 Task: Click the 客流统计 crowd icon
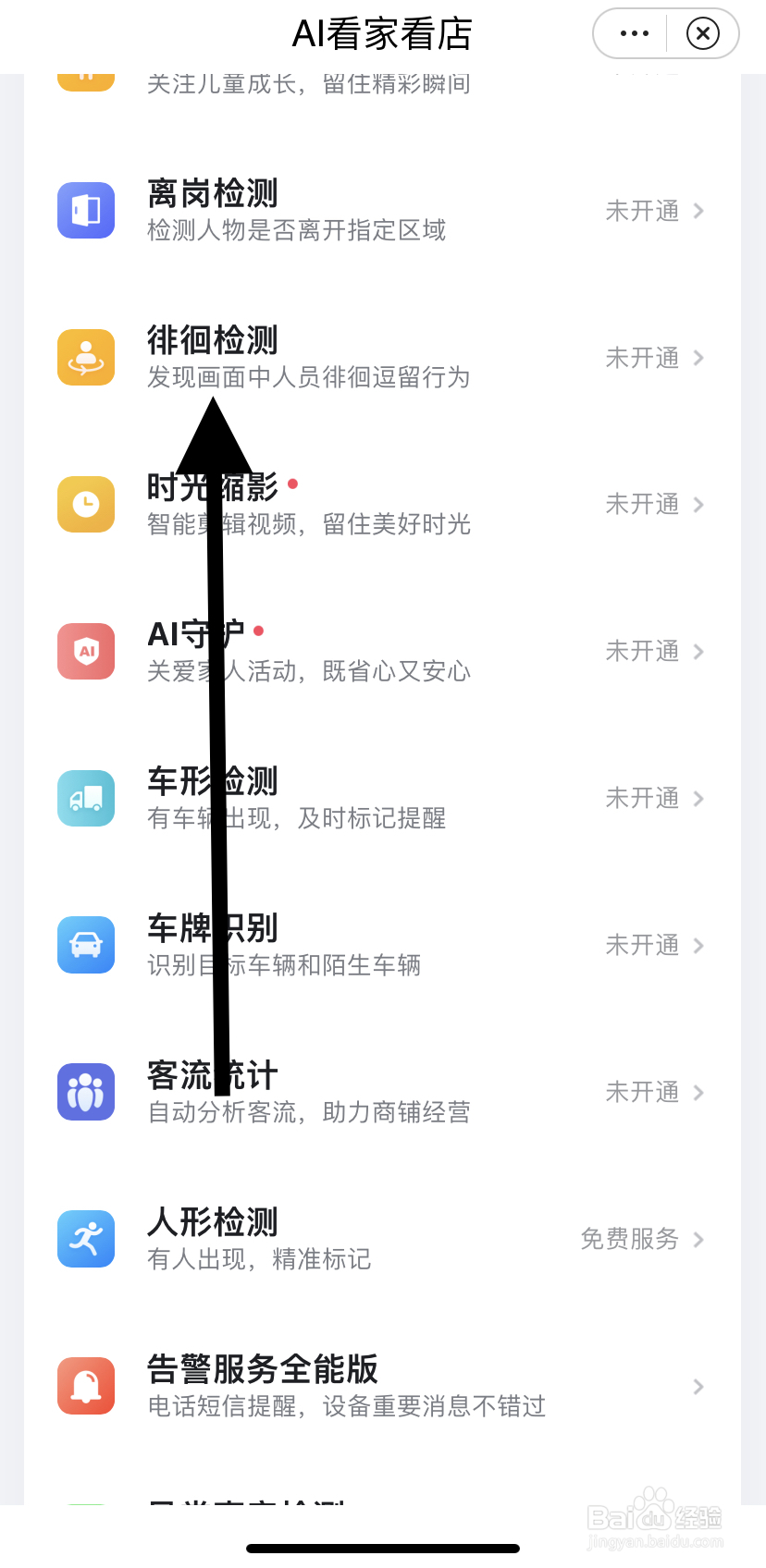click(x=85, y=1092)
